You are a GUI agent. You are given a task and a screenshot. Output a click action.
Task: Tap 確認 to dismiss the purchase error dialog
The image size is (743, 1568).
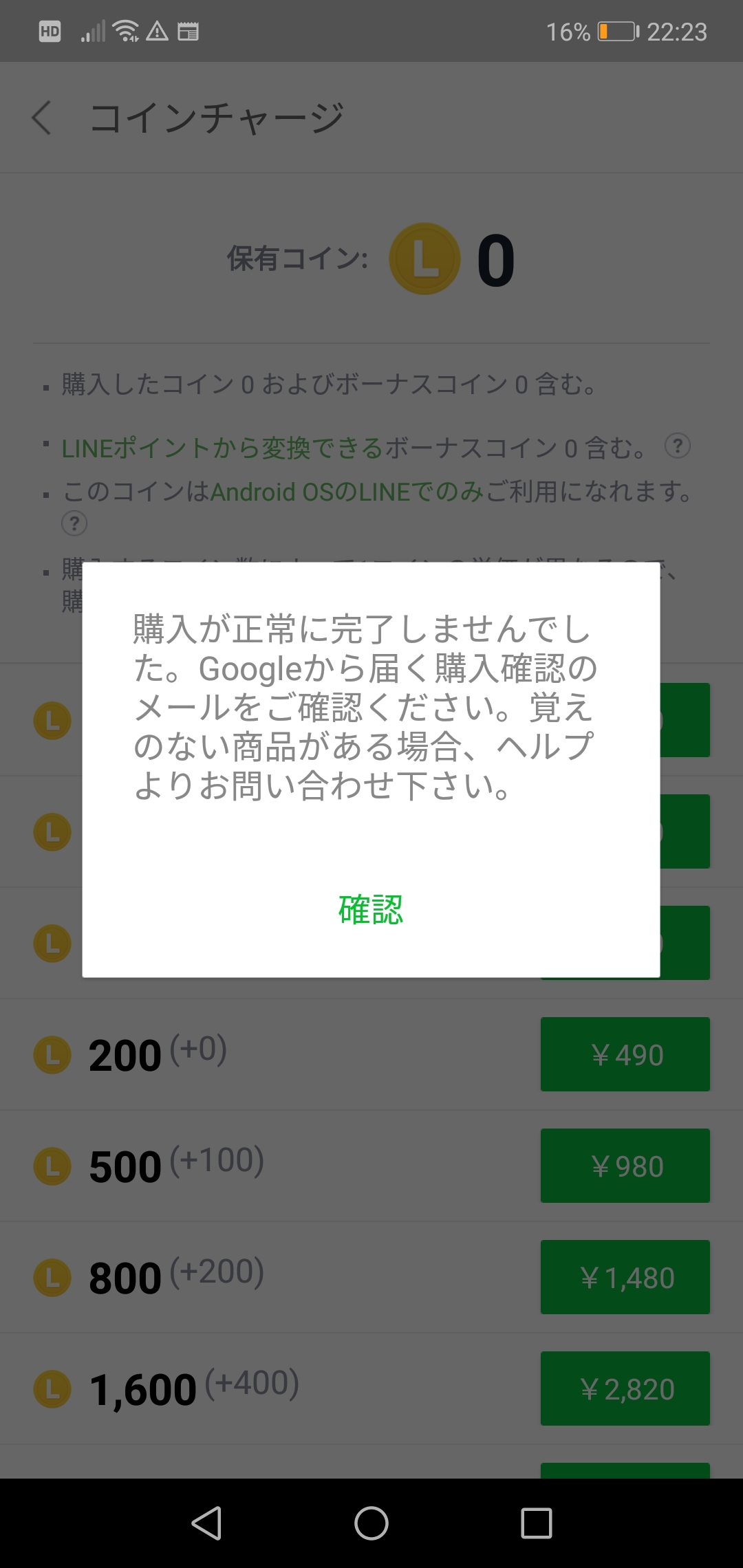[x=371, y=909]
